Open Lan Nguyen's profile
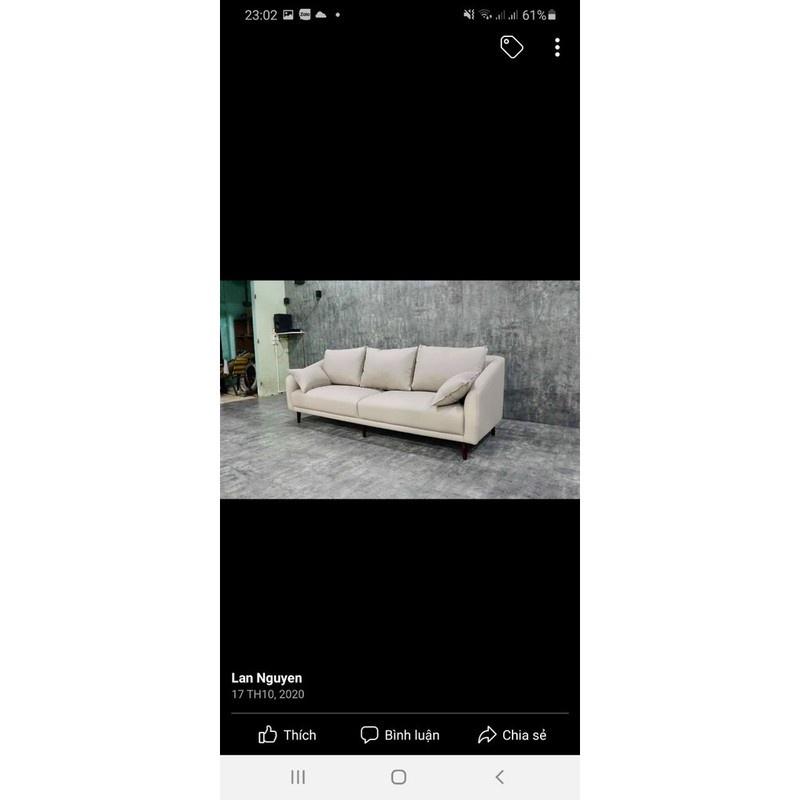This screenshot has width=800, height=800. (267, 678)
